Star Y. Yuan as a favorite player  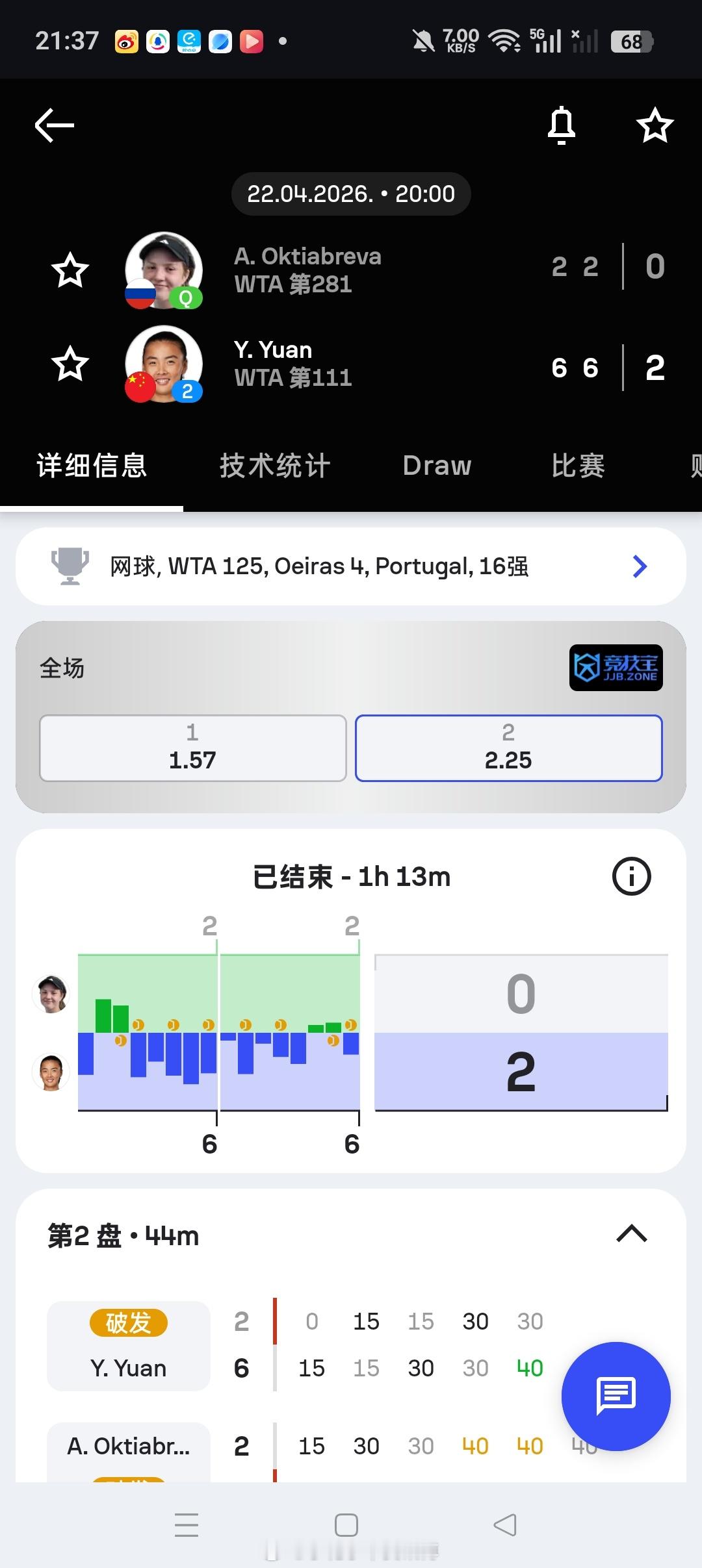pyautogui.click(x=70, y=364)
